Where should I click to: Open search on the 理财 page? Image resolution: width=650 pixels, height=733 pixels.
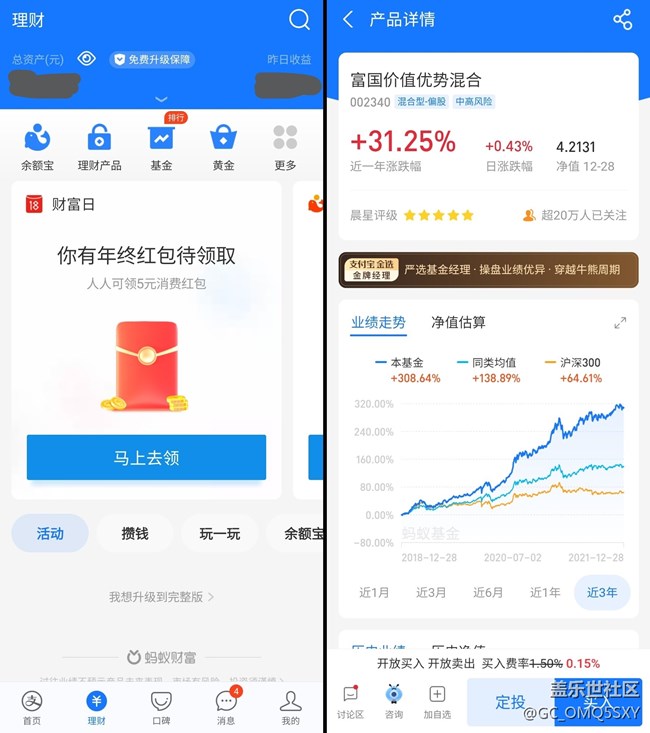coord(299,20)
